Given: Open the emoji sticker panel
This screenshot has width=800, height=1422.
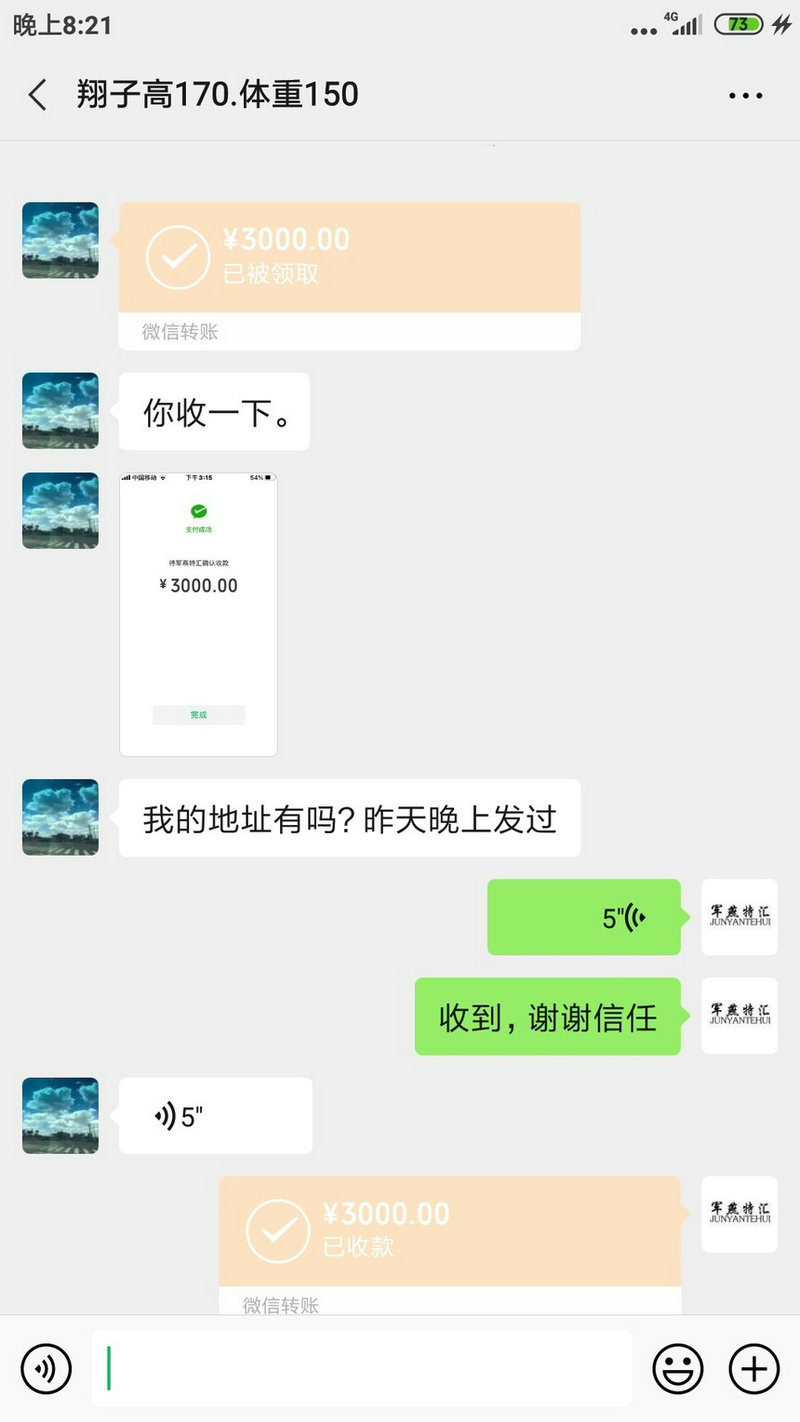Looking at the screenshot, I should point(678,1368).
